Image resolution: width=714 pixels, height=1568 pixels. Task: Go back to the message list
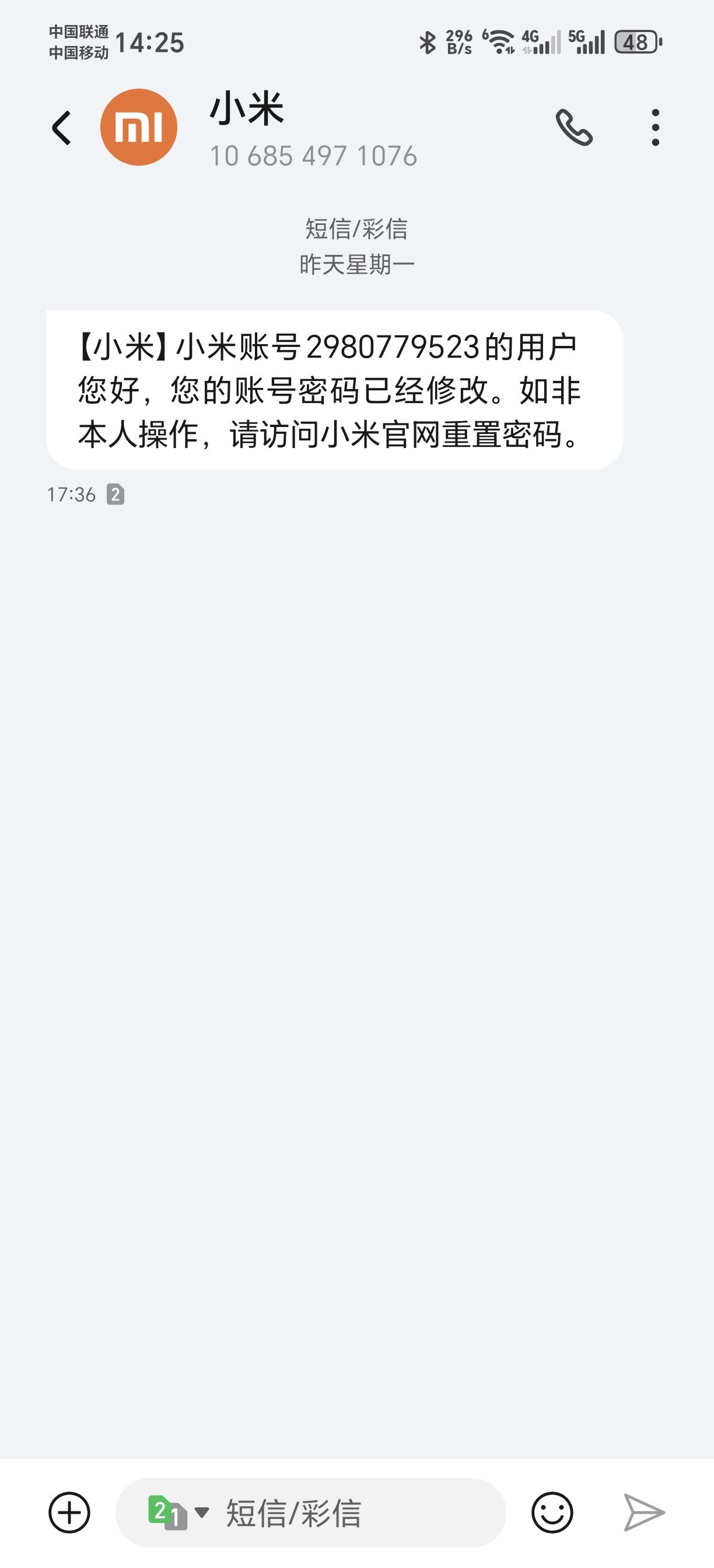(x=61, y=128)
